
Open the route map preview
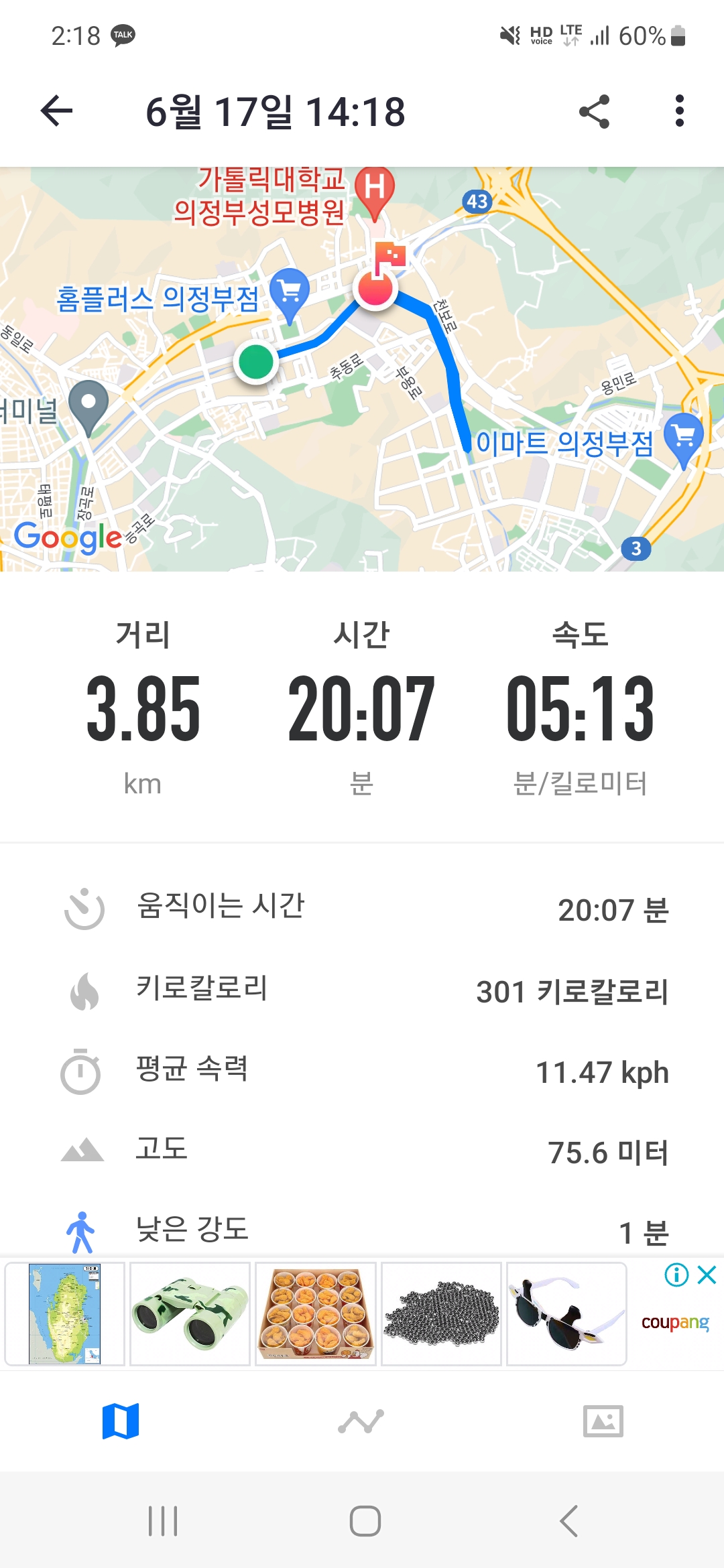point(362,369)
